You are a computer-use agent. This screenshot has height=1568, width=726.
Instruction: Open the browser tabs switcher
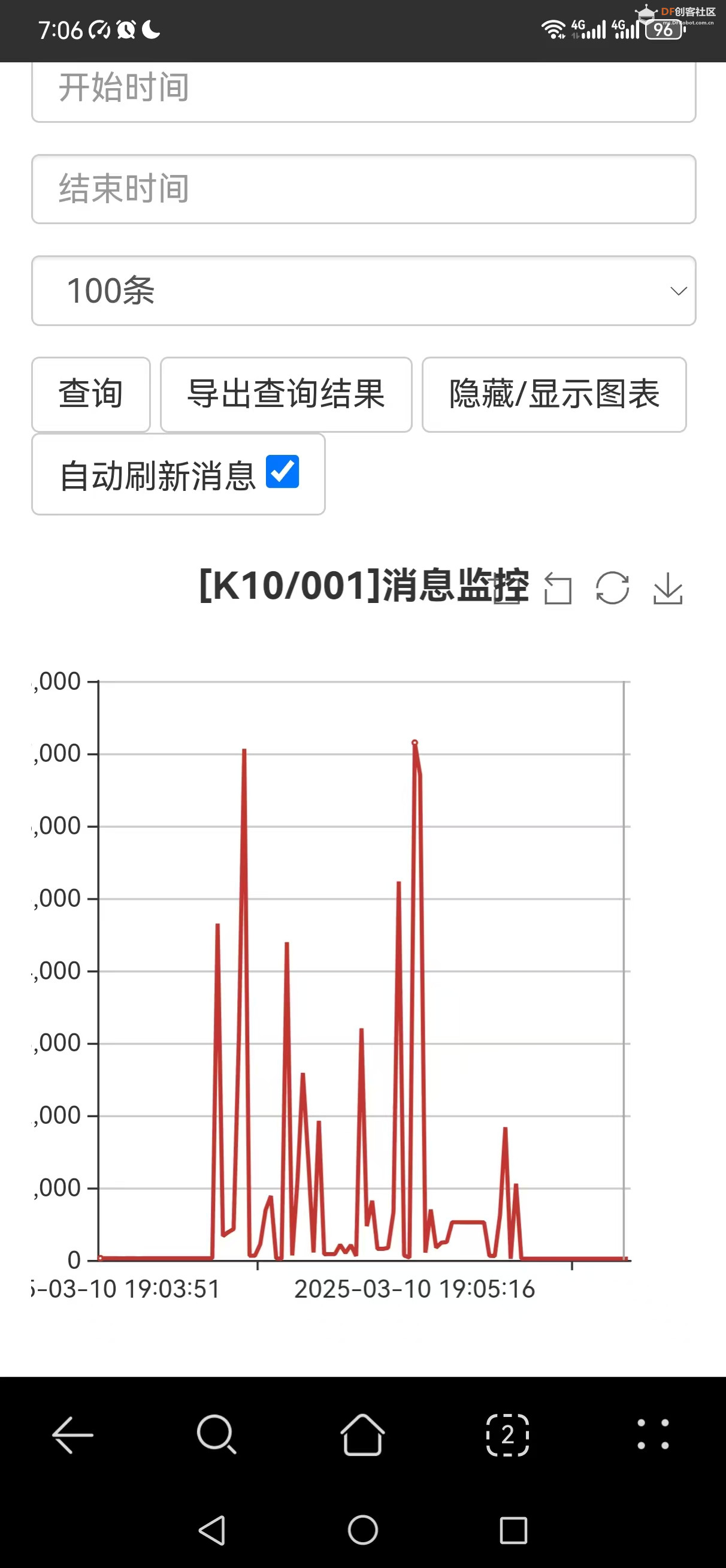click(507, 1435)
